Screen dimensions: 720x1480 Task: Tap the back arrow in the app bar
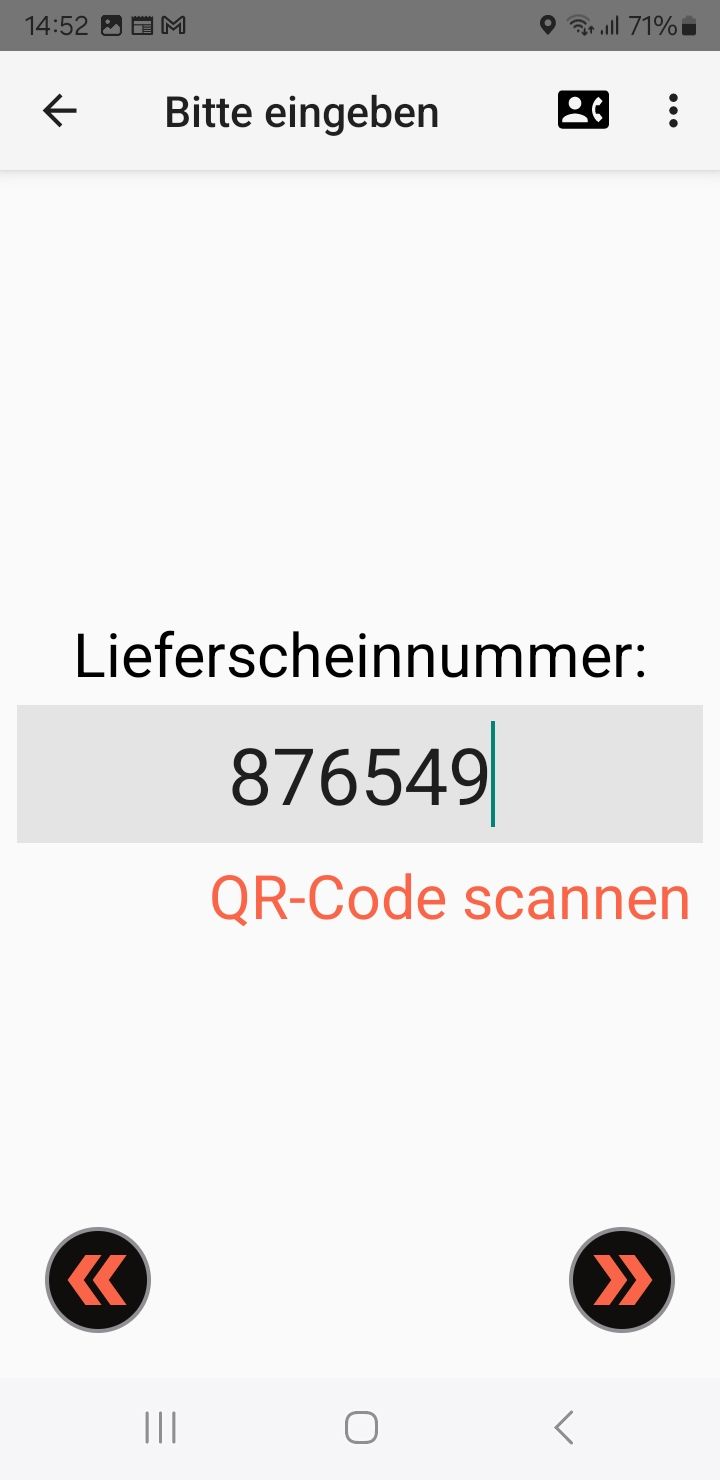[x=59, y=111]
